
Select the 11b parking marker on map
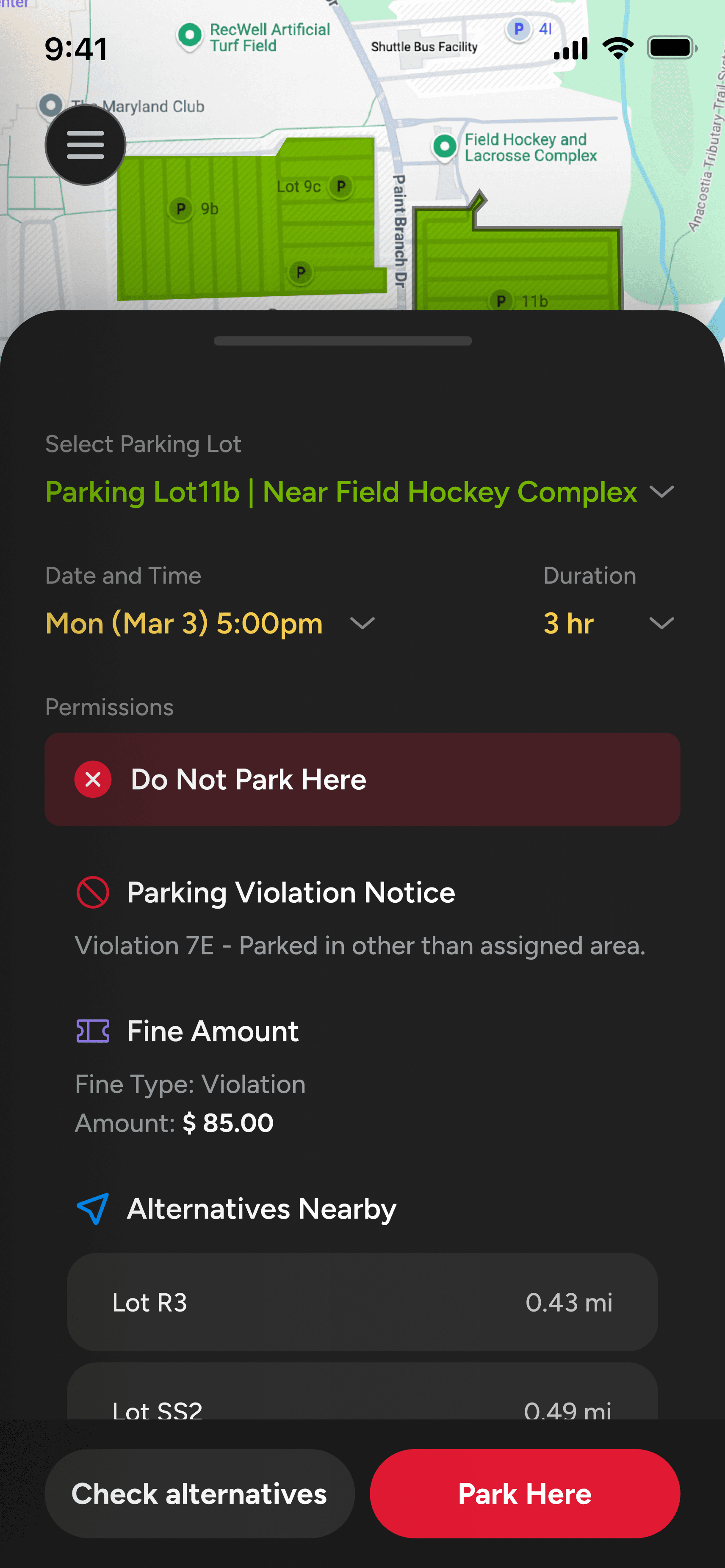click(501, 300)
